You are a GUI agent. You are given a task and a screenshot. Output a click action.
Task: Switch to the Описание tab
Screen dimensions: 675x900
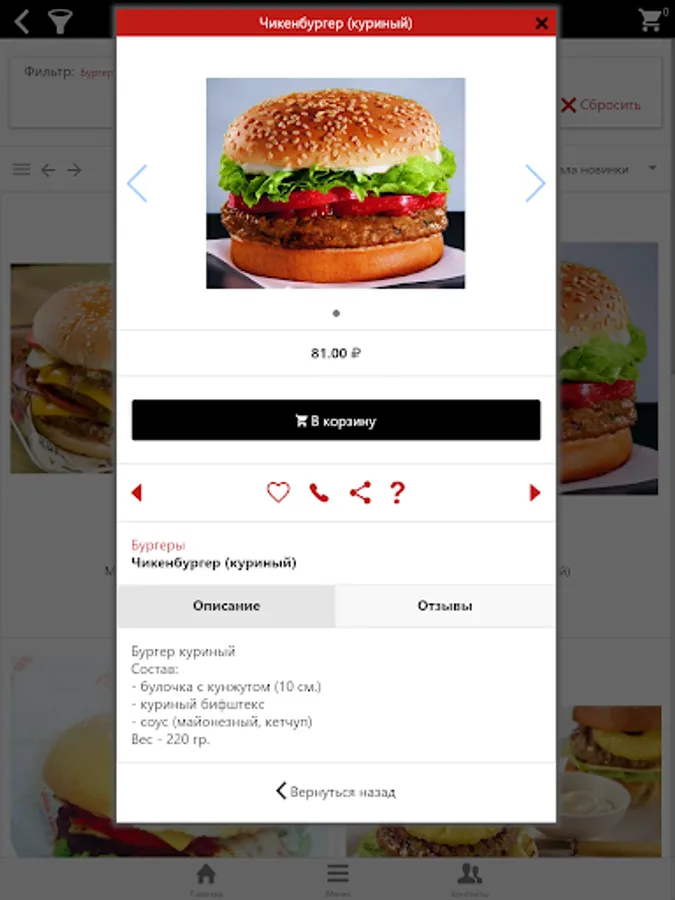226,606
